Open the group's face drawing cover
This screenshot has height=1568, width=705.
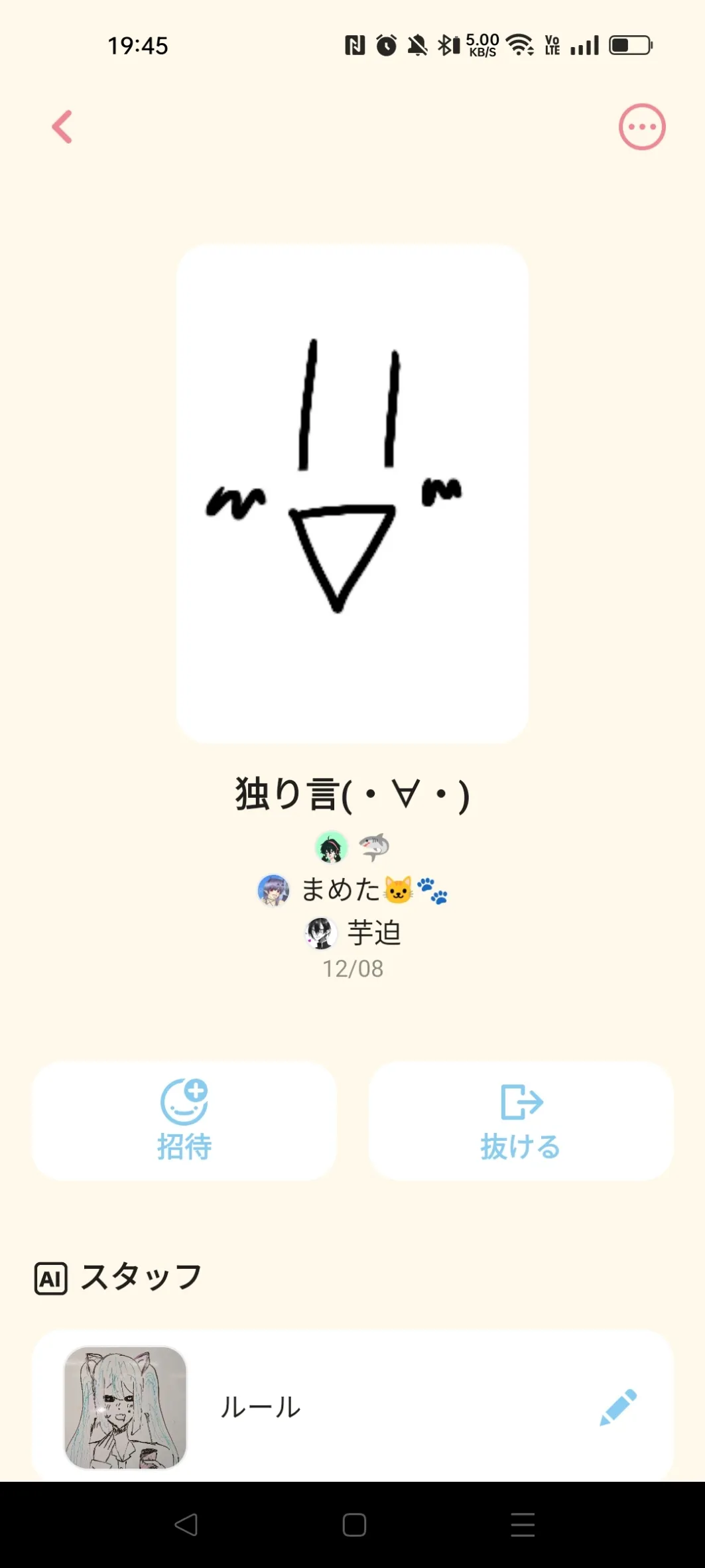click(352, 493)
